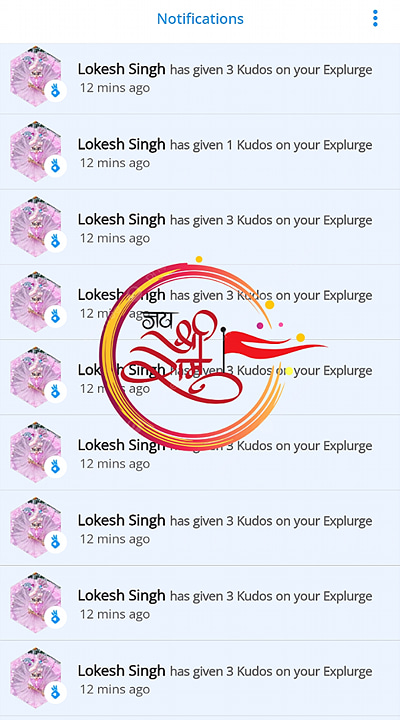Open the notification about 1 Kudos given
Image resolution: width=400 pixels, height=720 pixels.
click(x=200, y=152)
